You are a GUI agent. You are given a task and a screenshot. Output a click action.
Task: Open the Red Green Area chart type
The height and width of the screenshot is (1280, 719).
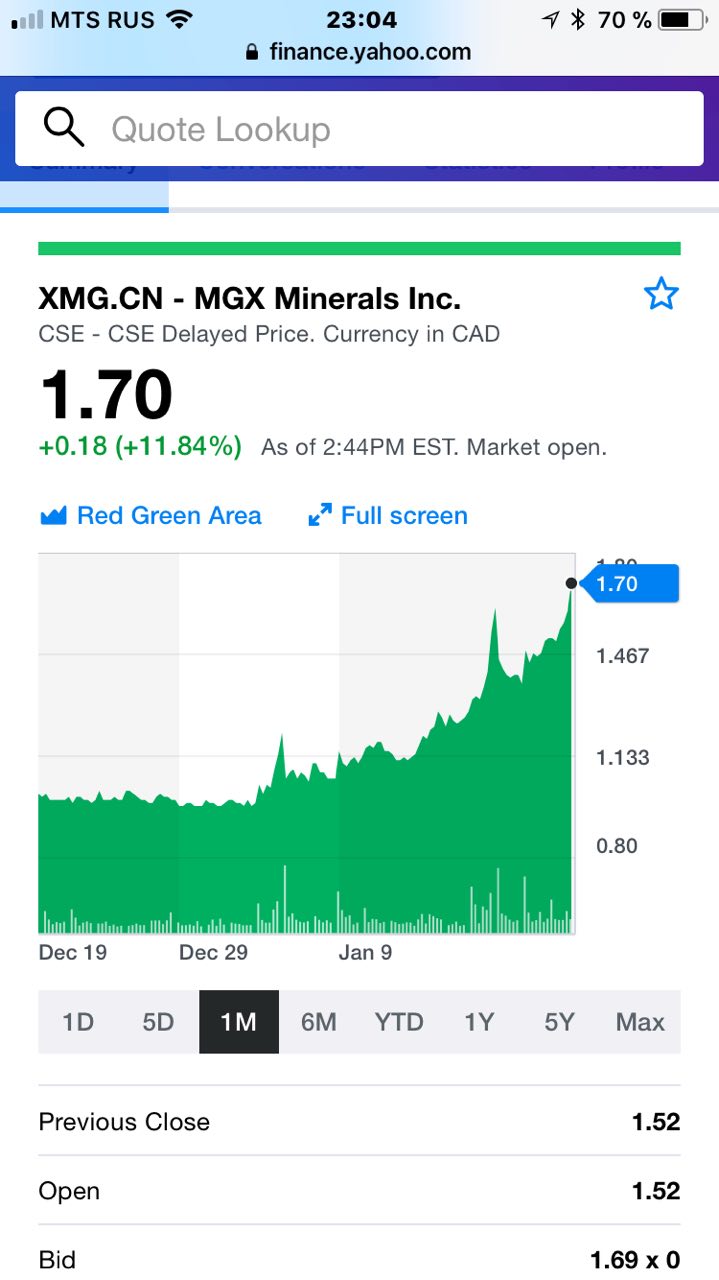click(x=150, y=516)
